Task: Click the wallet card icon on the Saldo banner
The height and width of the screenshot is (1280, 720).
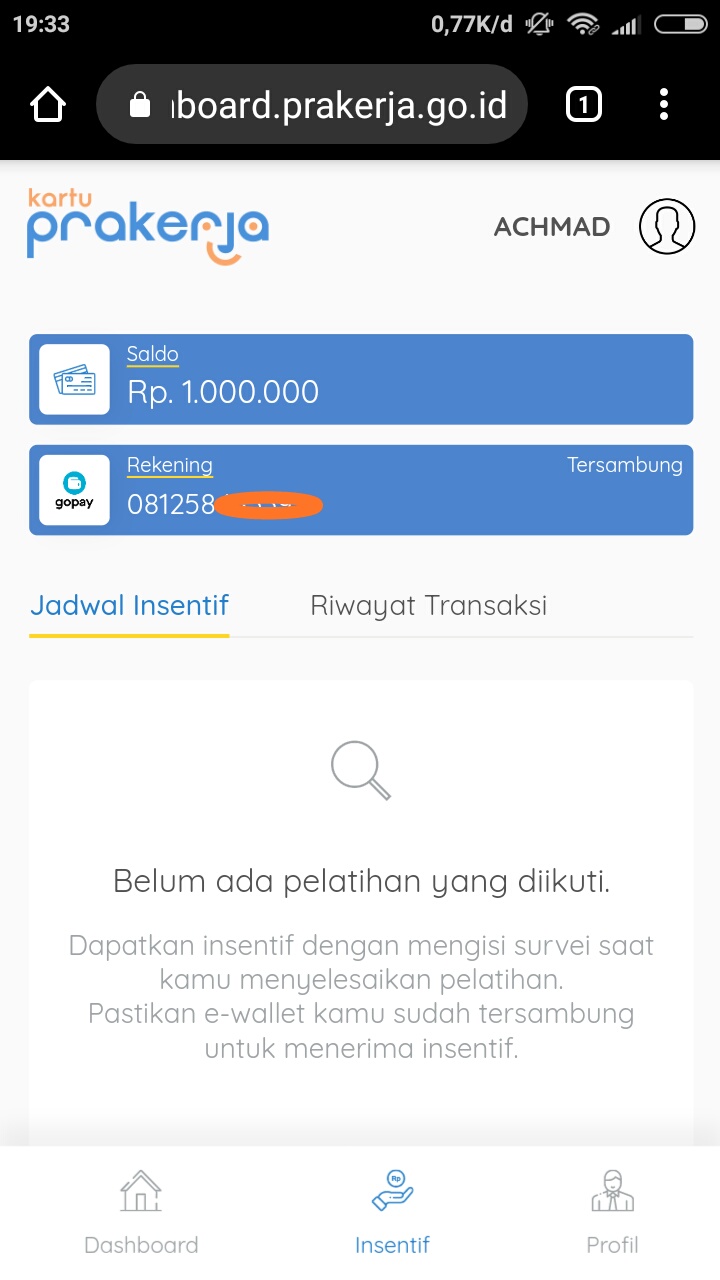Action: pyautogui.click(x=74, y=379)
